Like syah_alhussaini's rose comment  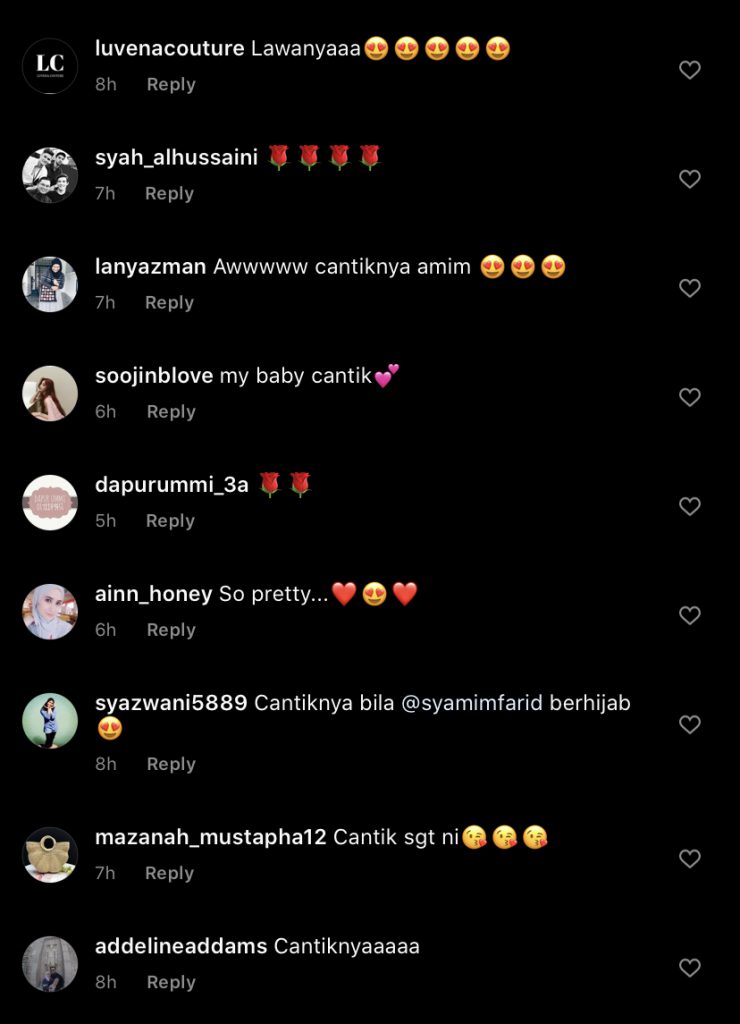(690, 179)
